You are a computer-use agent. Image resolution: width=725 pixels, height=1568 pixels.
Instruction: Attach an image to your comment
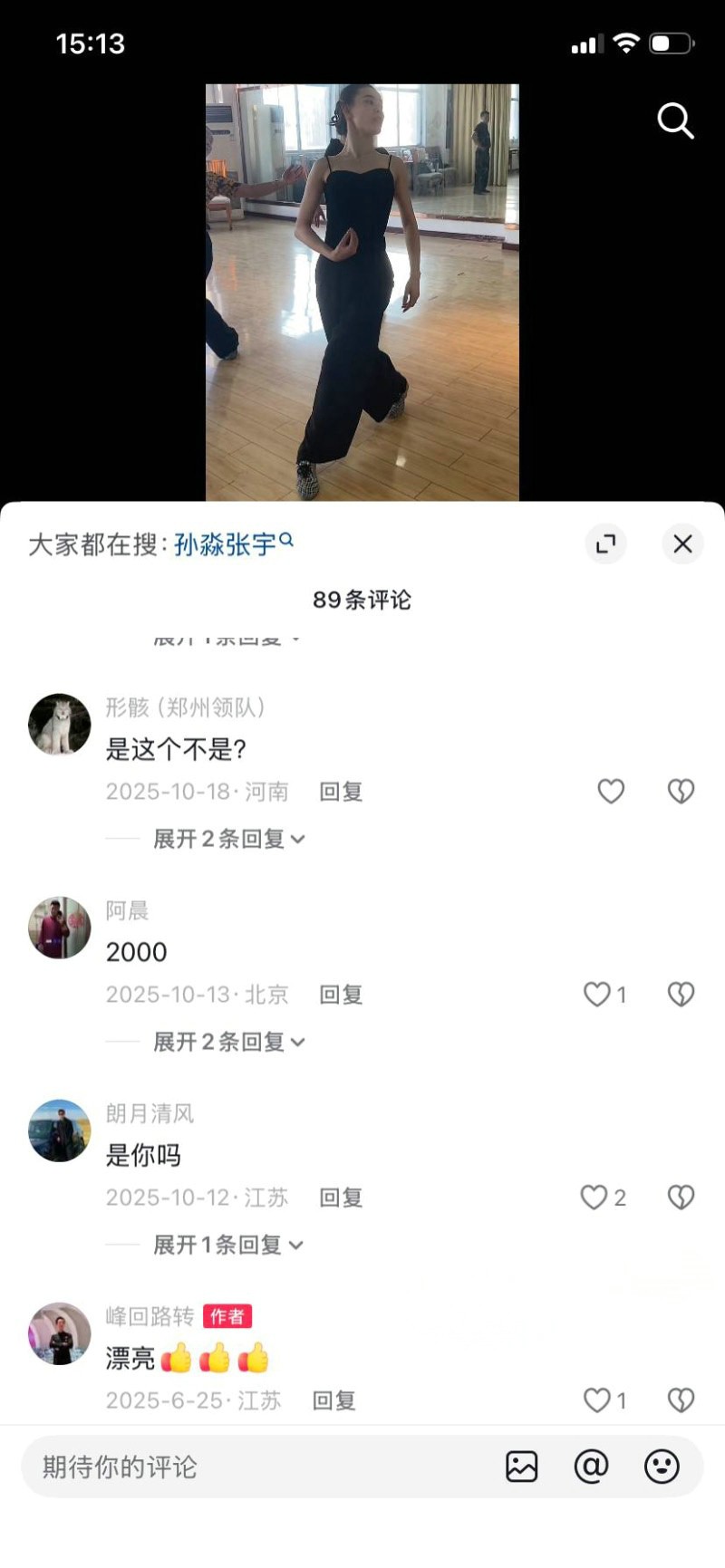pyautogui.click(x=522, y=1467)
